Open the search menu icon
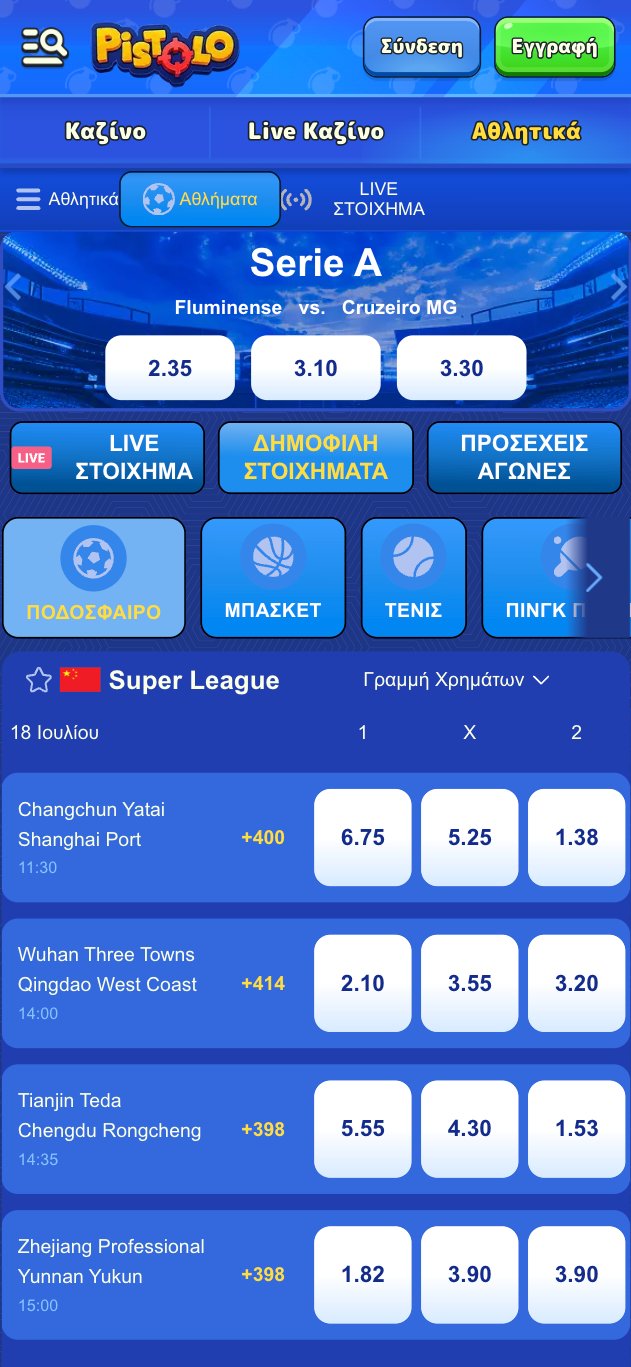631x1367 pixels. point(44,46)
